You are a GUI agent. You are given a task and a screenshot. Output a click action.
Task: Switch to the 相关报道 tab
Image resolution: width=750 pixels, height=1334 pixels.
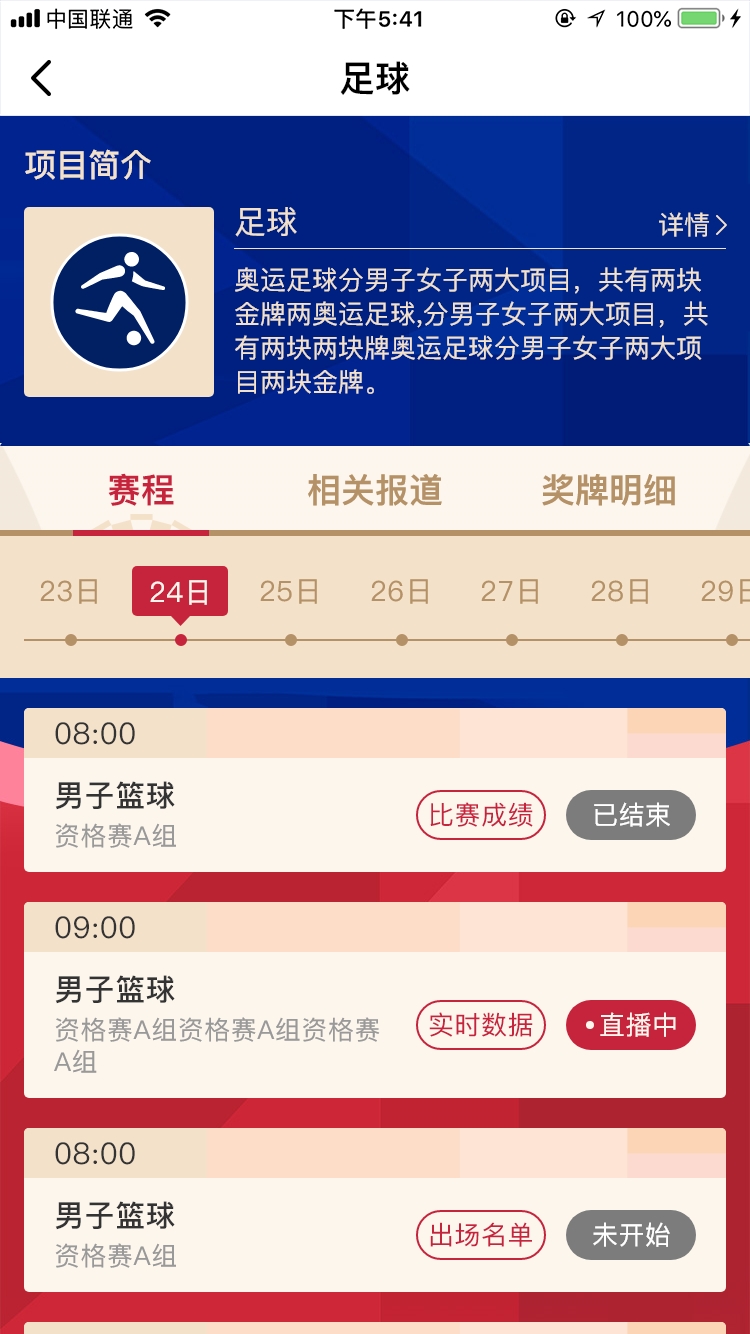coord(375,491)
